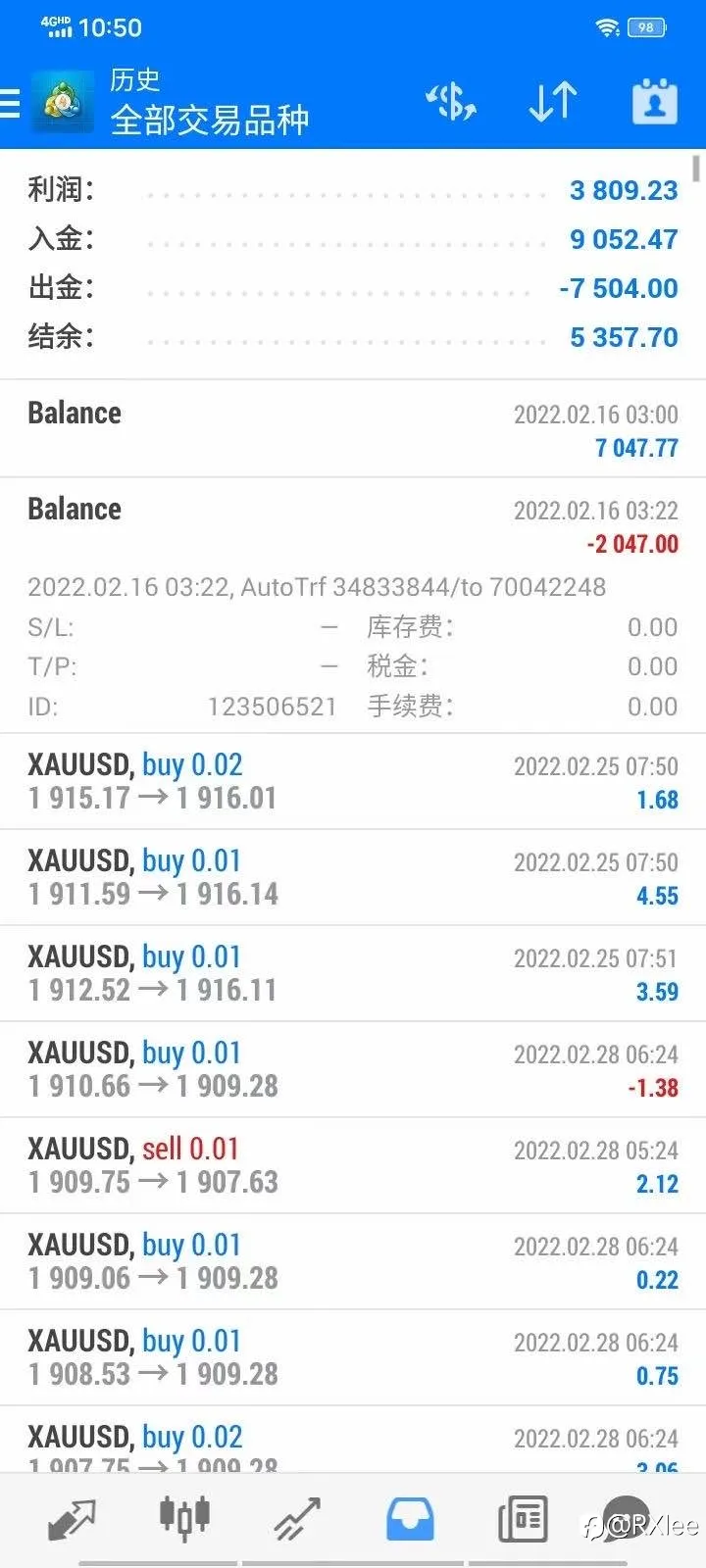Expand the XAUUSD sell 0.01 trade

coord(353,1165)
